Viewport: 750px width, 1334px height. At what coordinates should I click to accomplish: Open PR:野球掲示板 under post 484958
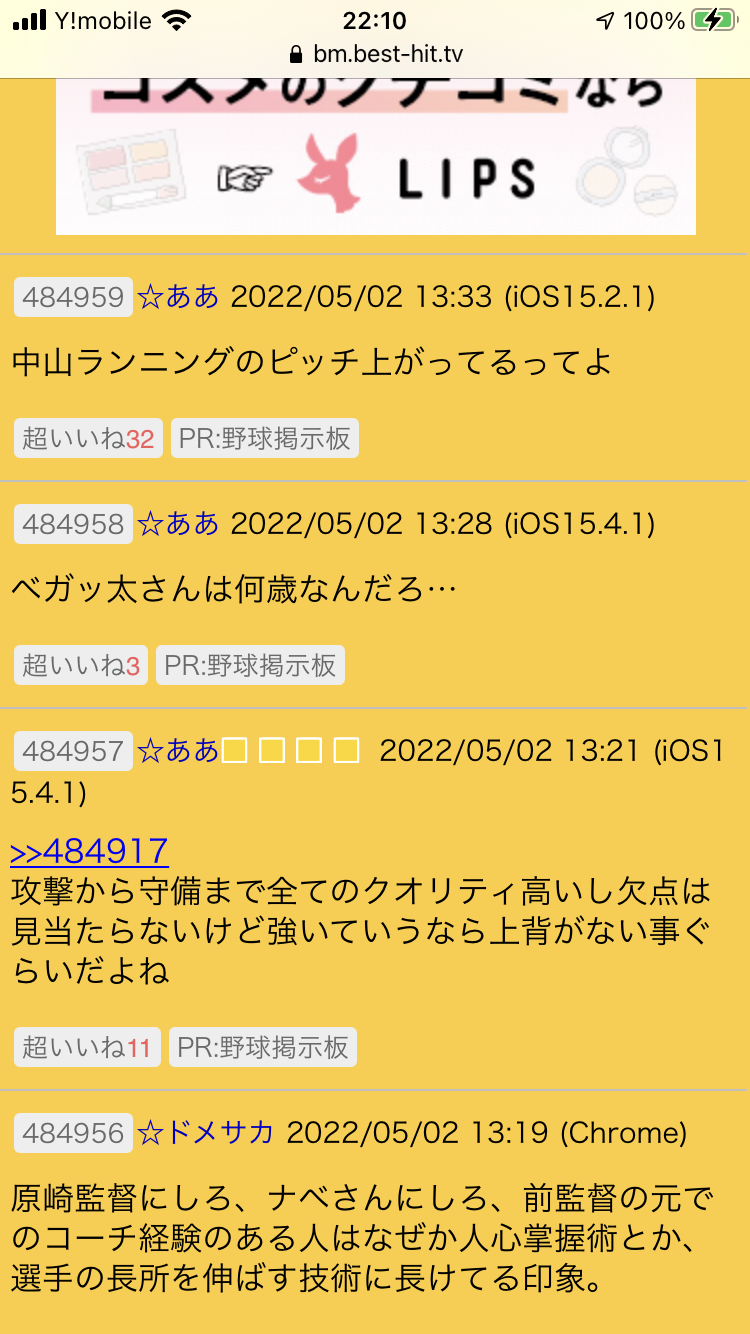click(250, 665)
